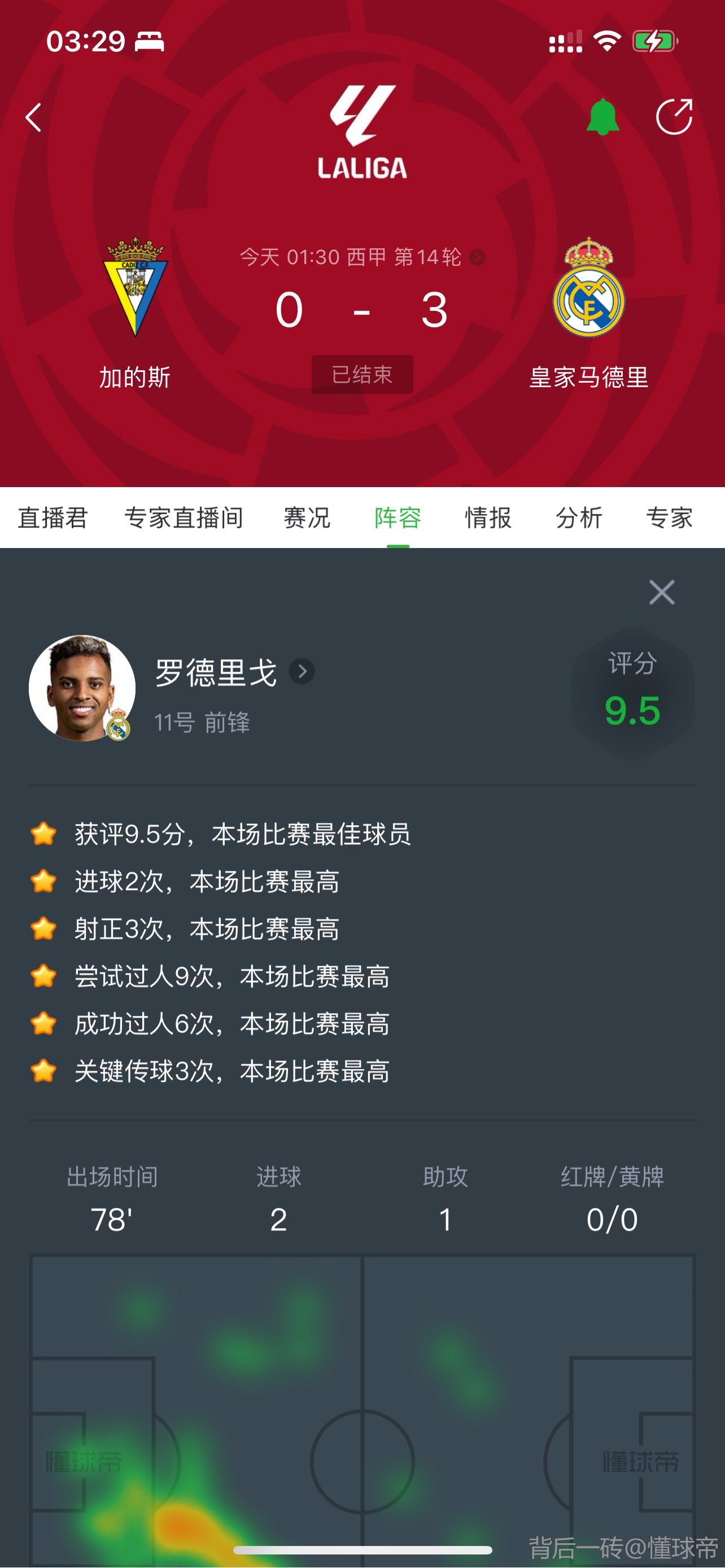
Task: Select the 阵容 tab
Action: coord(398,518)
